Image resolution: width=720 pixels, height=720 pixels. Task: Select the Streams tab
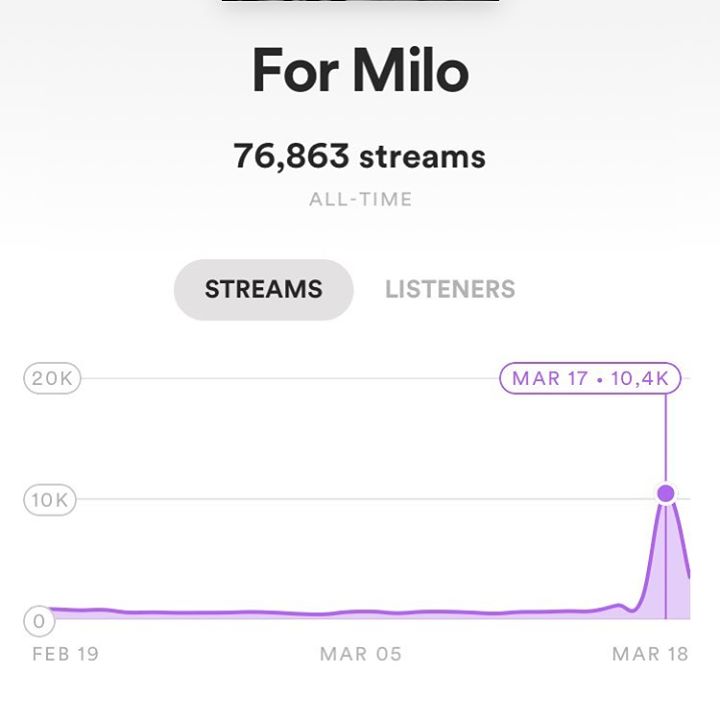pyautogui.click(x=264, y=290)
